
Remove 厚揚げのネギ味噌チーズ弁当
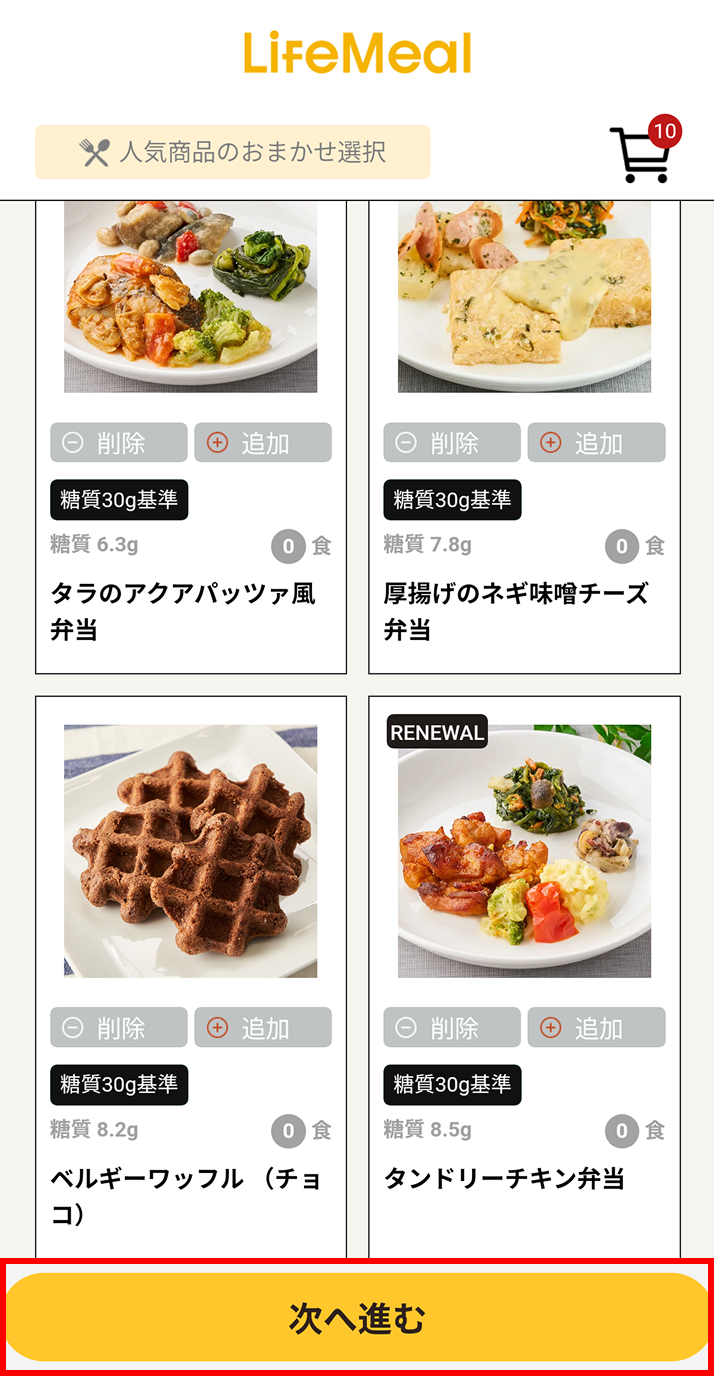451,443
